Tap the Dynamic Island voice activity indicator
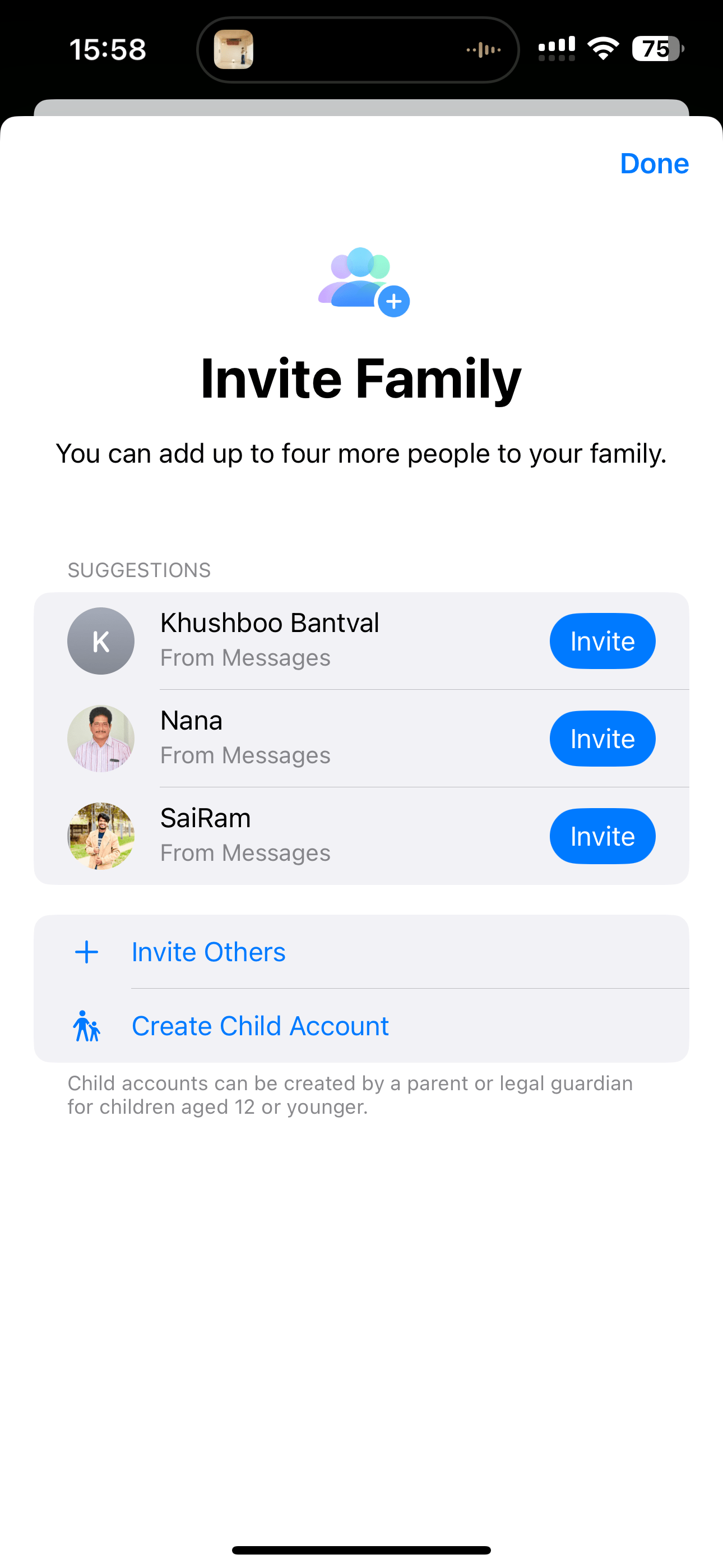This screenshot has height=1568, width=723. click(x=484, y=49)
